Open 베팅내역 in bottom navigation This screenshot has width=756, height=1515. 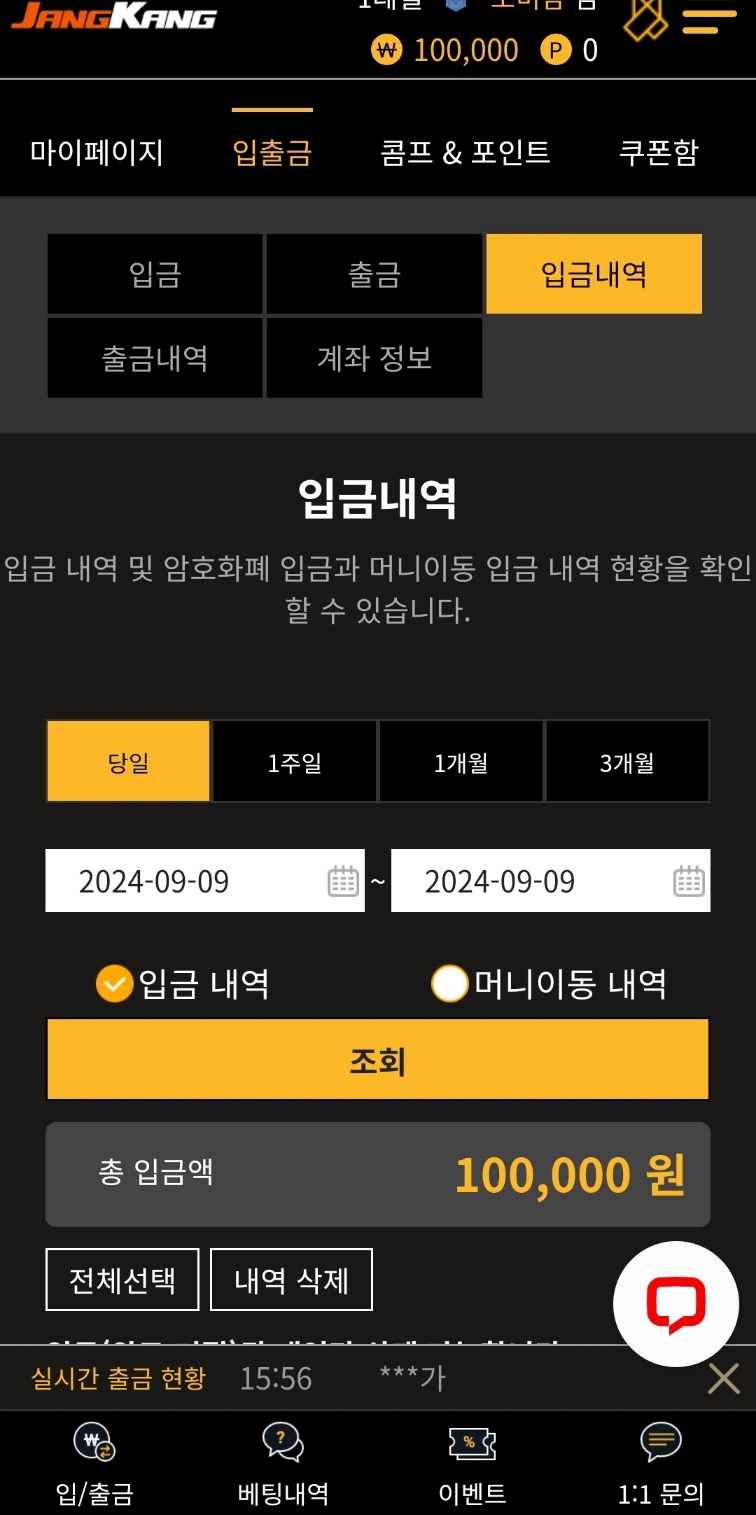[x=283, y=1465]
